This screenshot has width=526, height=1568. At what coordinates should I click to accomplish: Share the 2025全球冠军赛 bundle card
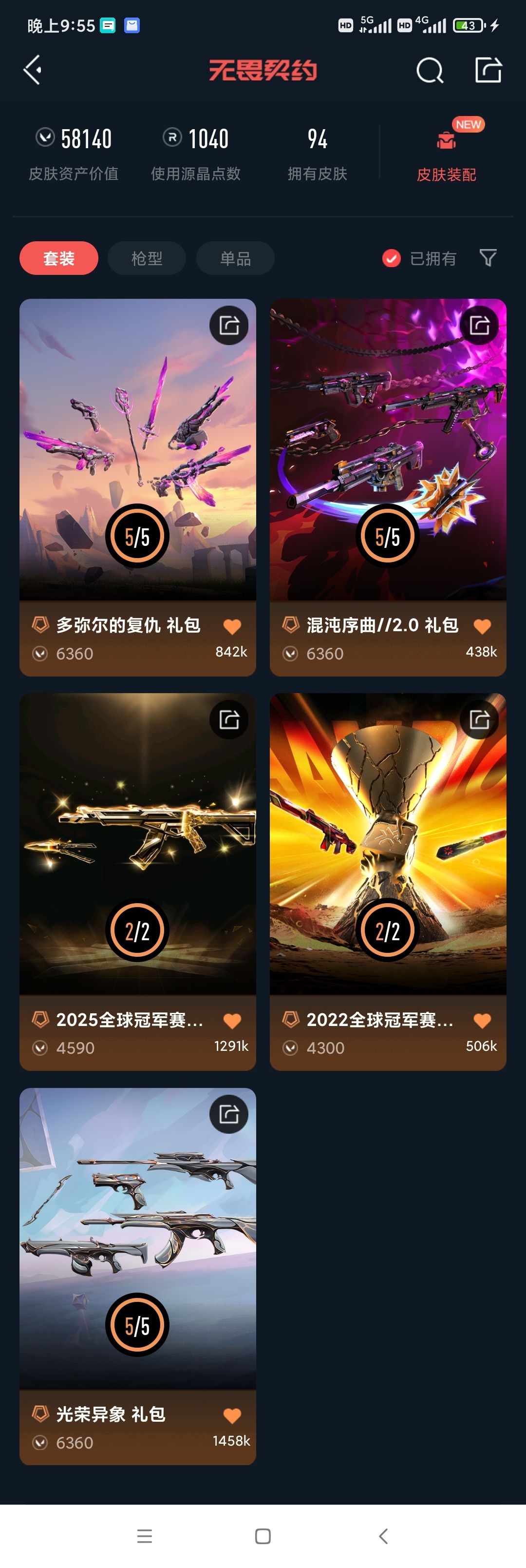click(x=228, y=721)
